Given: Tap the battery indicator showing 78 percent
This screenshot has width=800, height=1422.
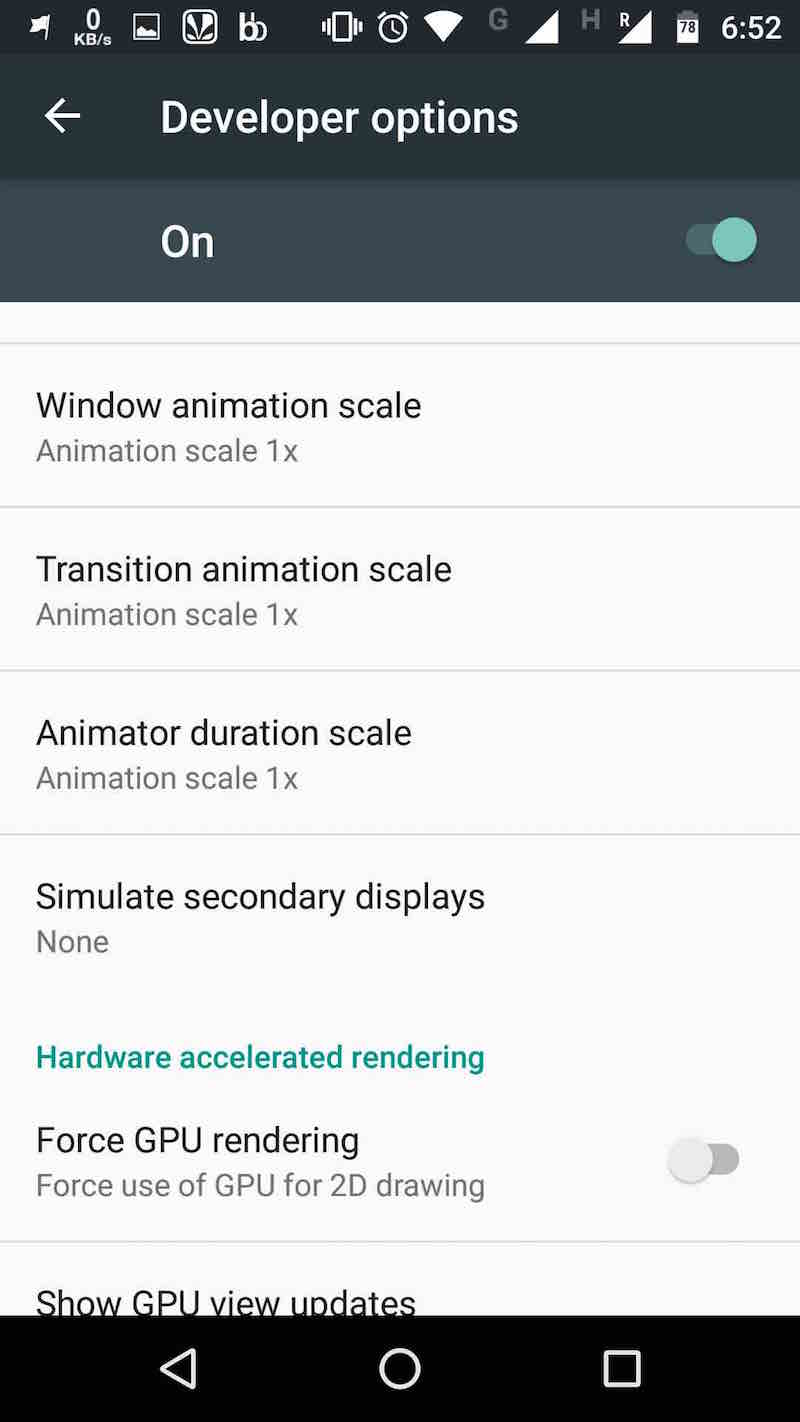Looking at the screenshot, I should 686,26.
